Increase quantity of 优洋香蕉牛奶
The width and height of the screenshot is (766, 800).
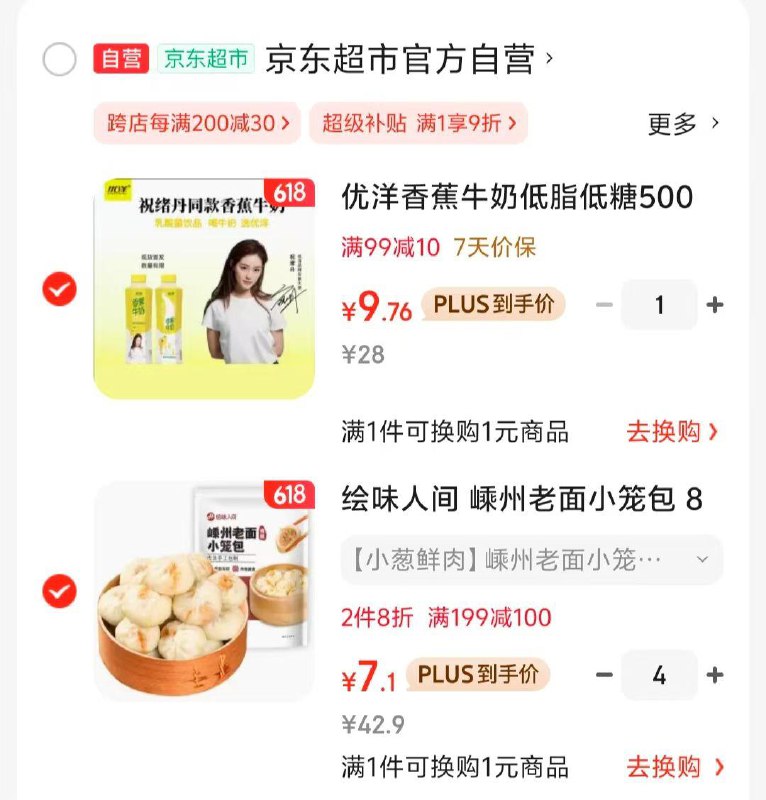[715, 305]
